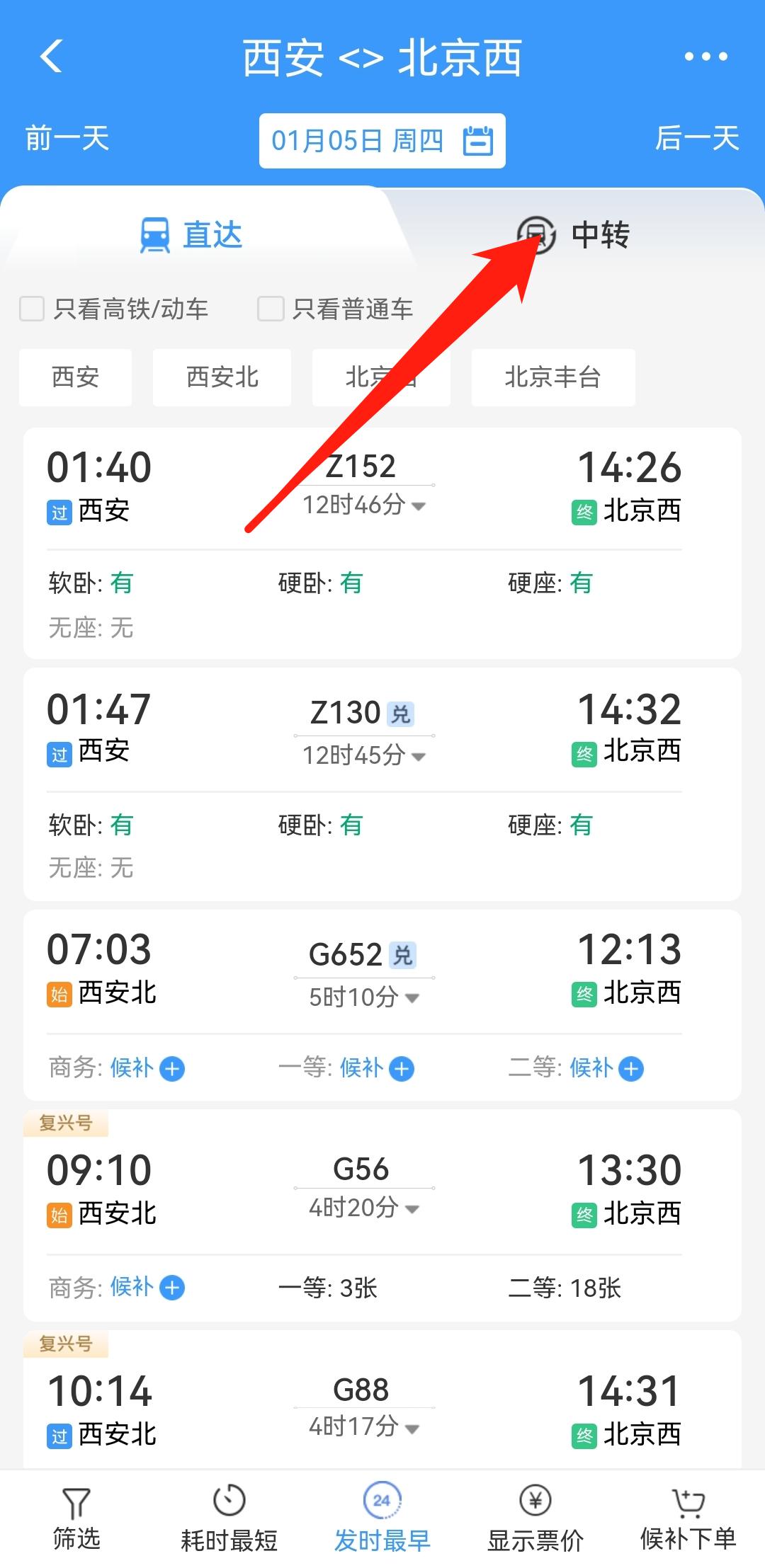This screenshot has height=1568, width=765.
Task: Tap the transfer icon next to 中转
Action: point(538,235)
